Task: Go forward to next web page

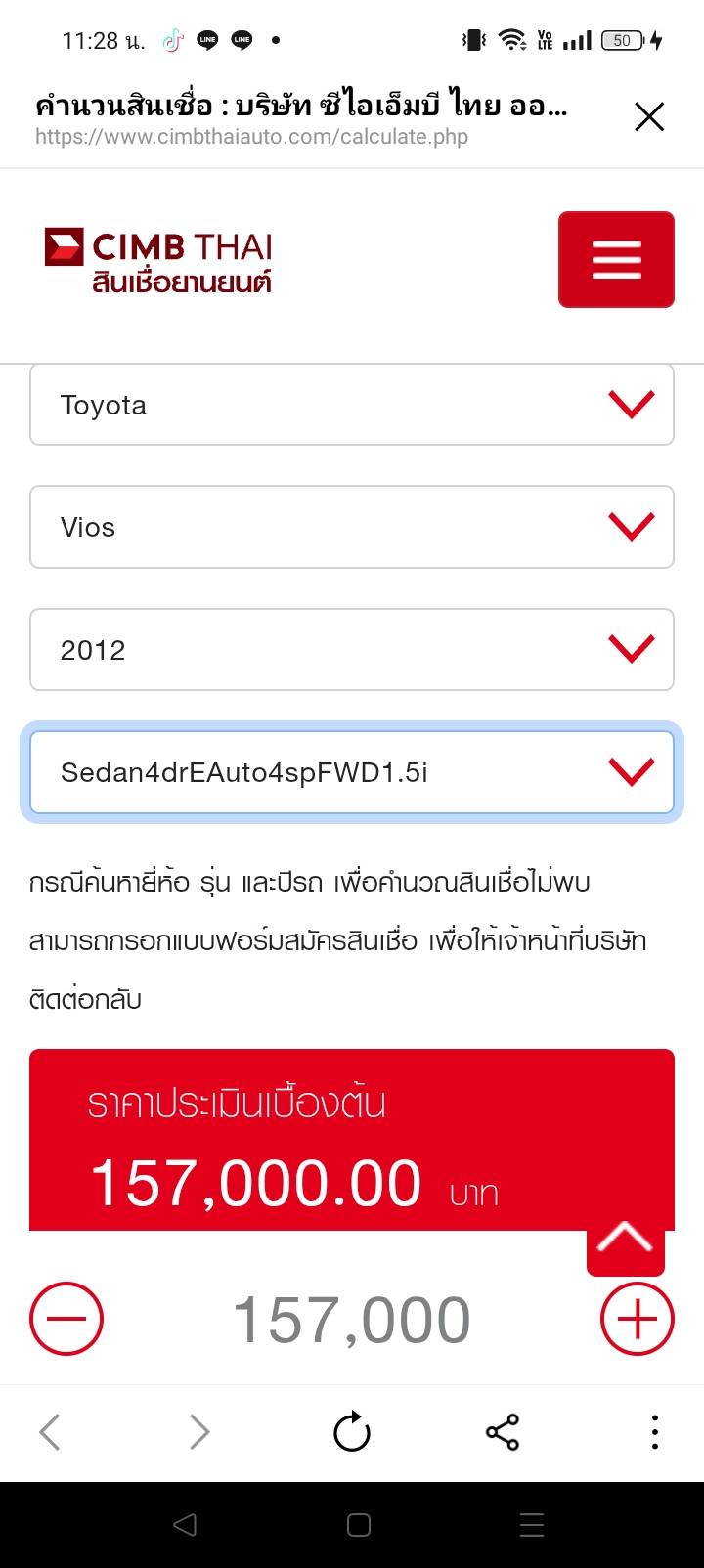Action: tap(199, 1433)
